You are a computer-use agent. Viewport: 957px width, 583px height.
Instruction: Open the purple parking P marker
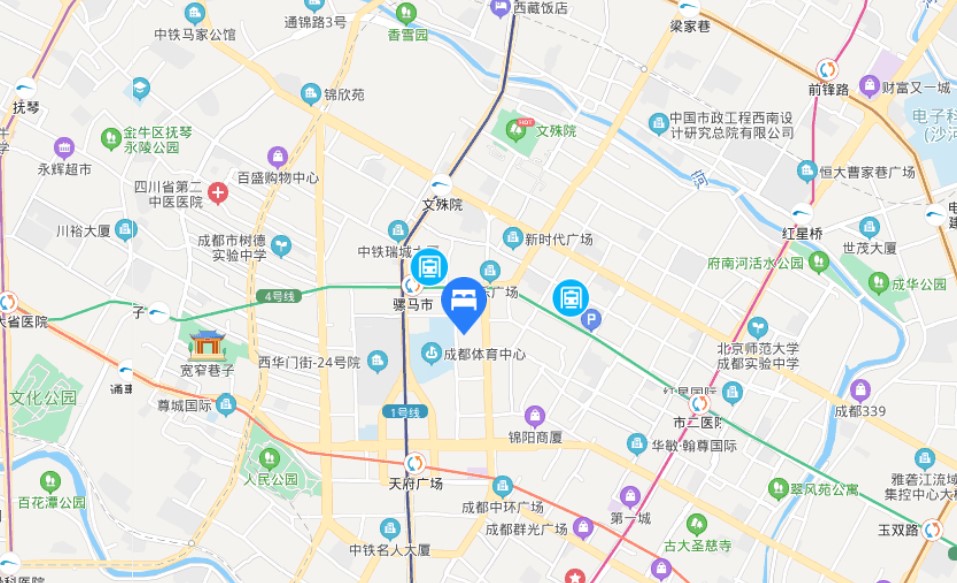[x=591, y=320]
